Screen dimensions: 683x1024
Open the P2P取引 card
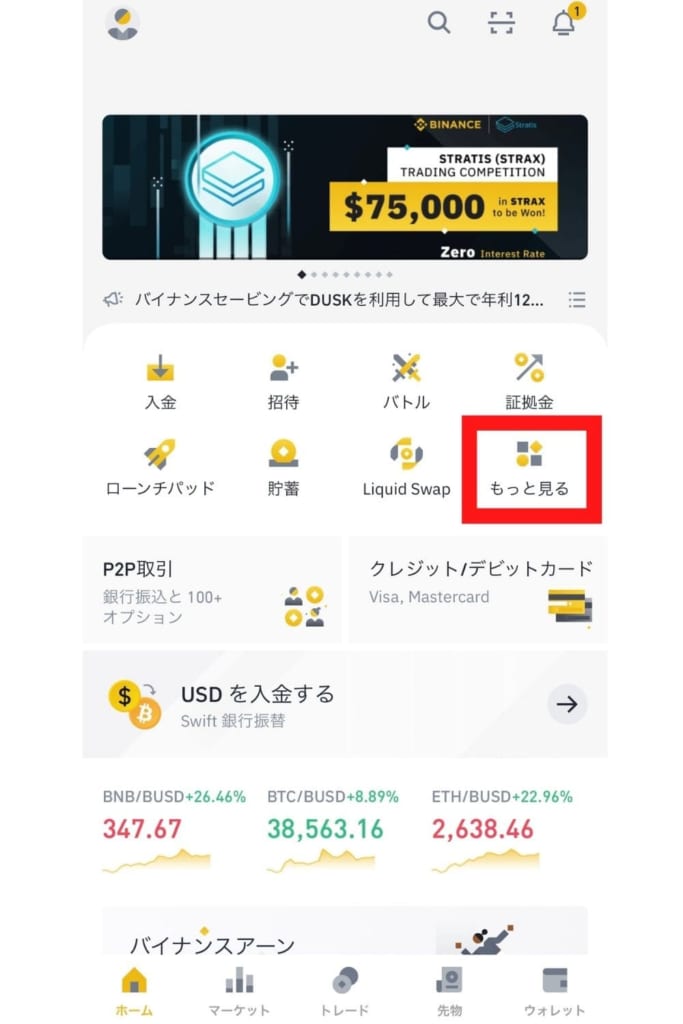[212, 590]
